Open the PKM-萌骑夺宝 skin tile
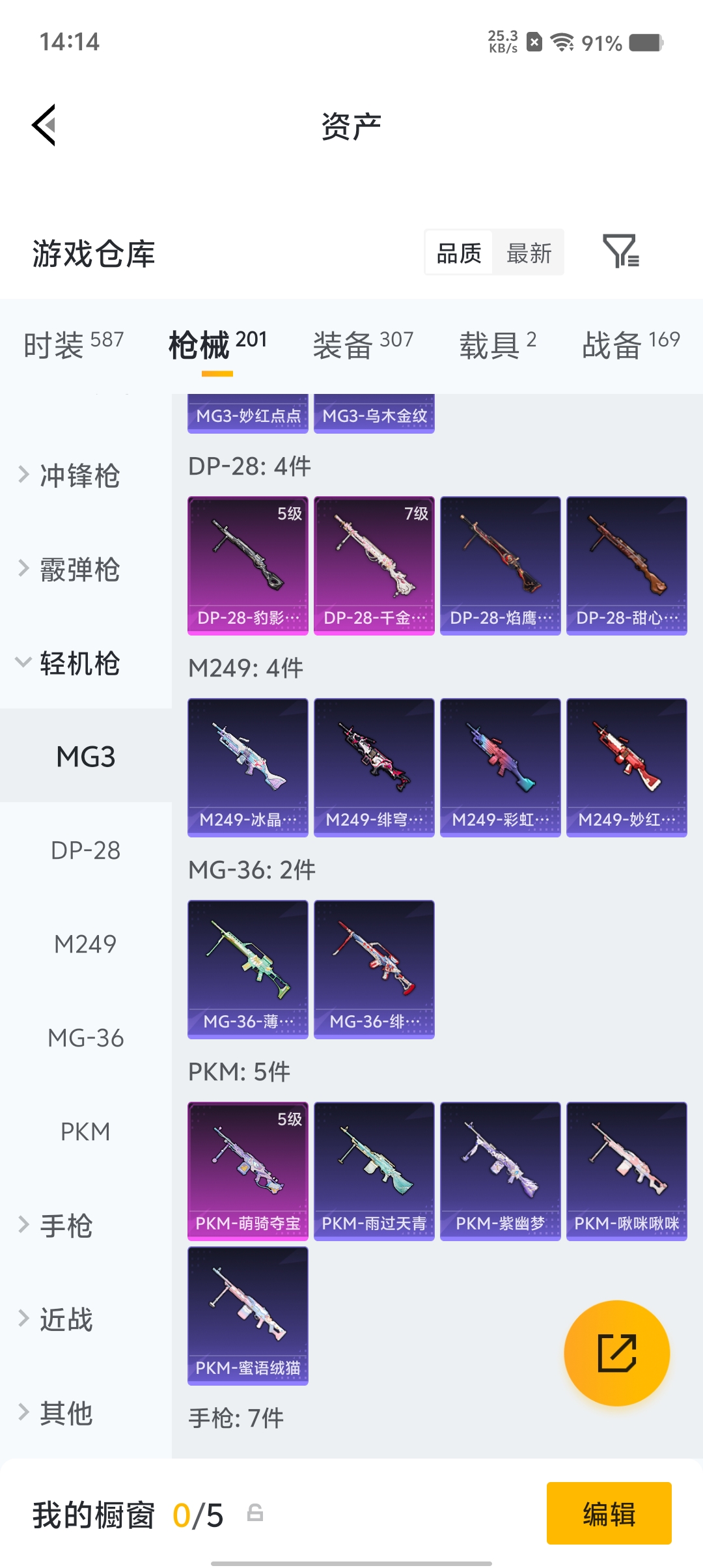 point(247,1171)
